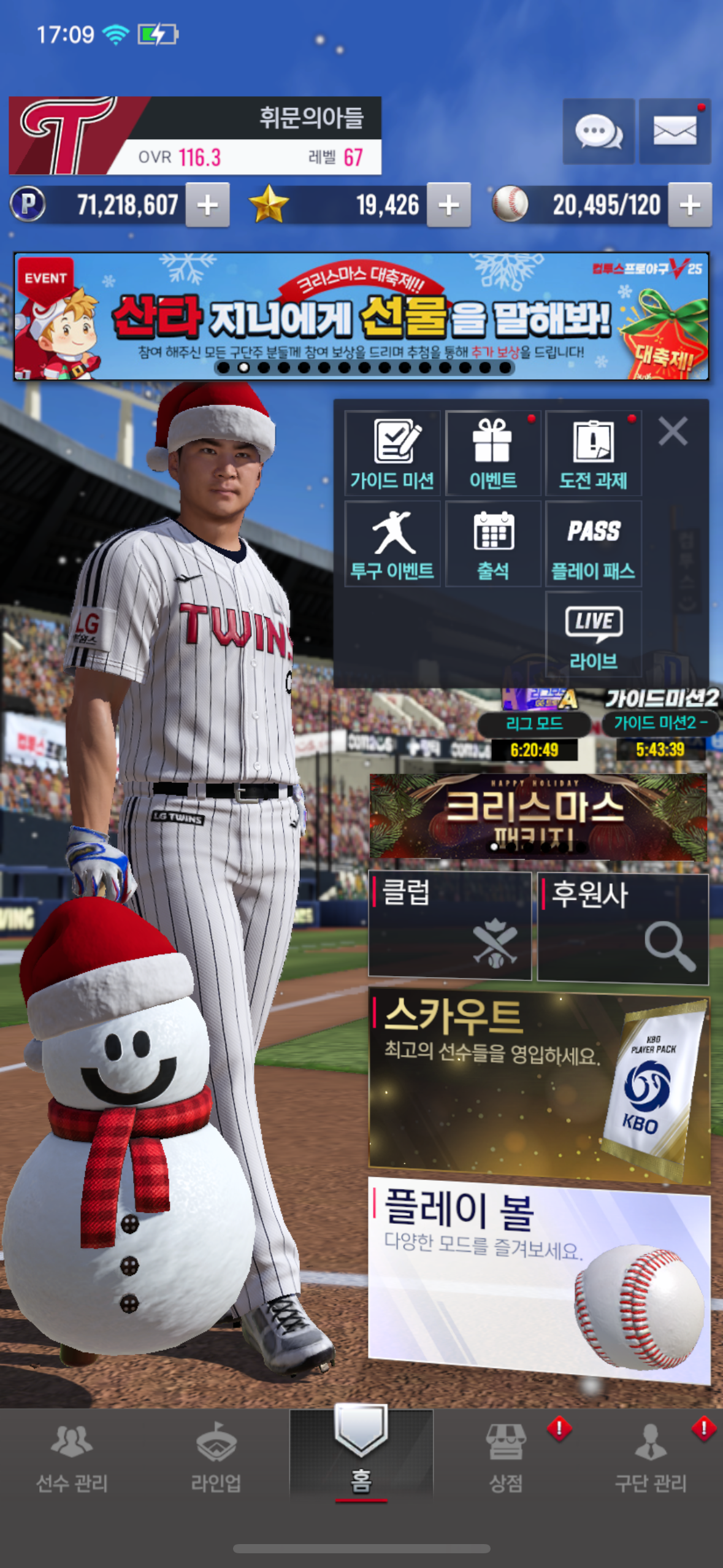Start 플레이 볼 game modes
723x1568 pixels.
coord(538,1278)
